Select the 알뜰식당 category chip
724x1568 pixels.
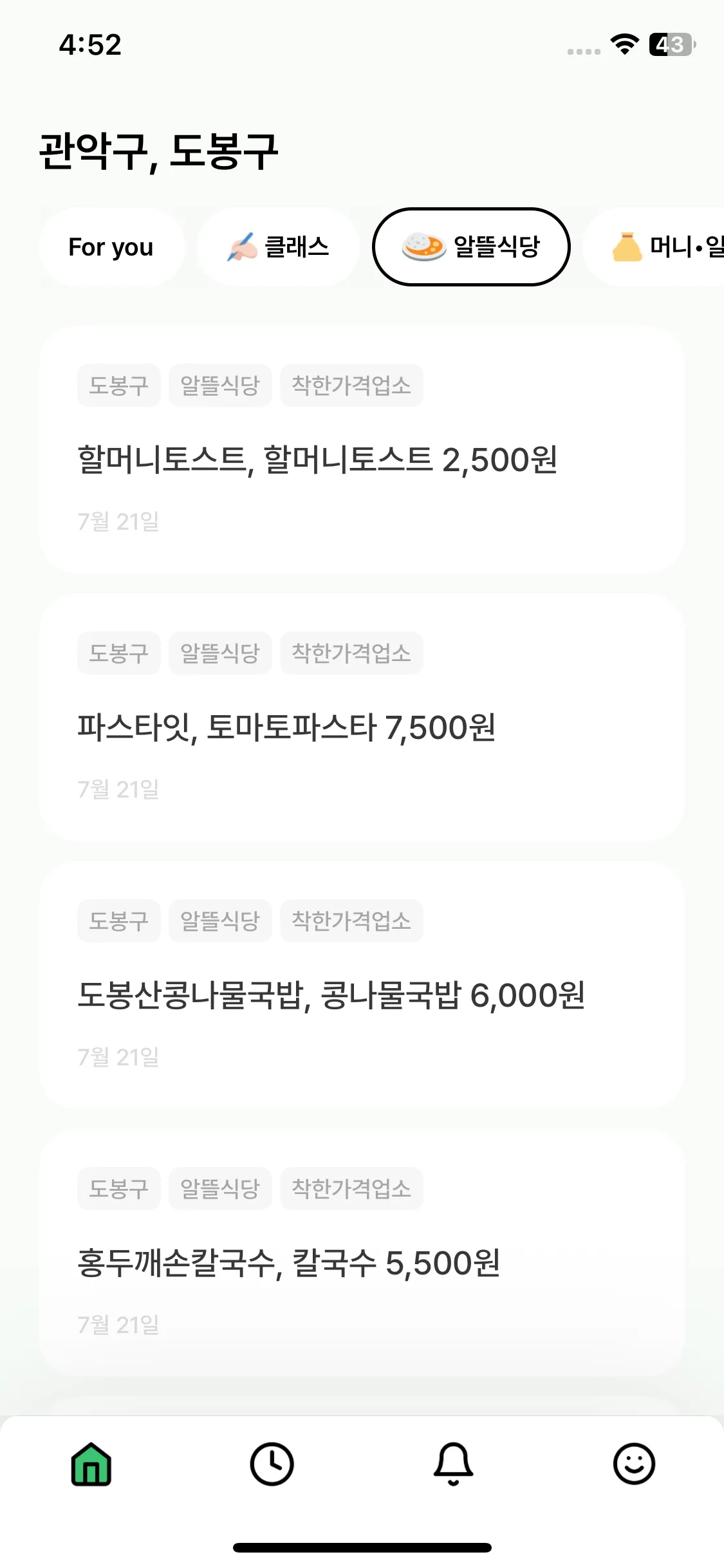[471, 247]
